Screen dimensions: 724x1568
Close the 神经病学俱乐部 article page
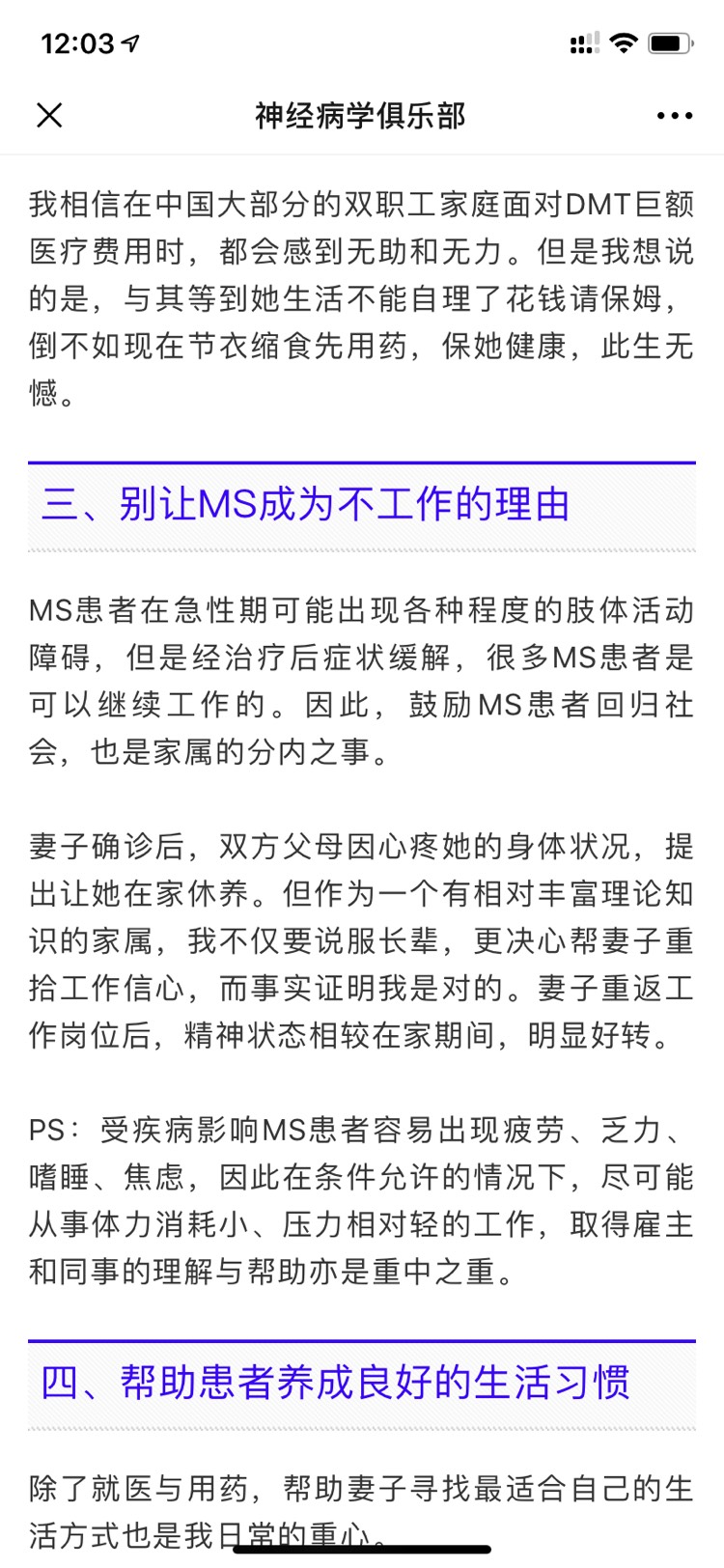point(49,116)
